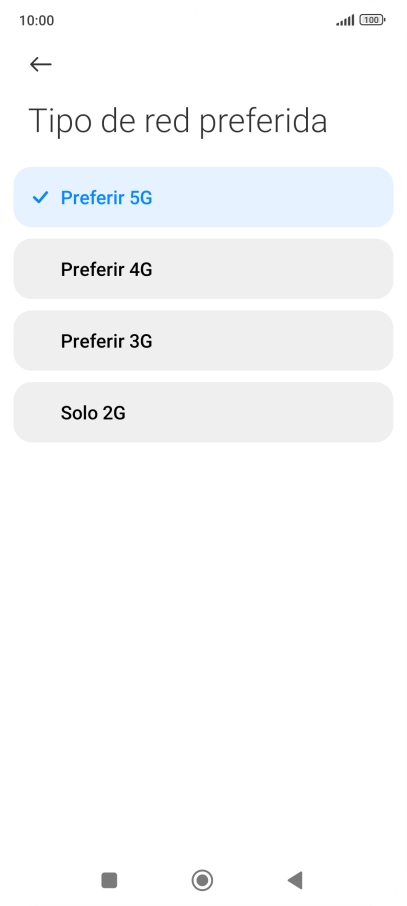This screenshot has height=906, width=407.
Task: Choose Preferir 4G network type
Action: [x=204, y=269]
